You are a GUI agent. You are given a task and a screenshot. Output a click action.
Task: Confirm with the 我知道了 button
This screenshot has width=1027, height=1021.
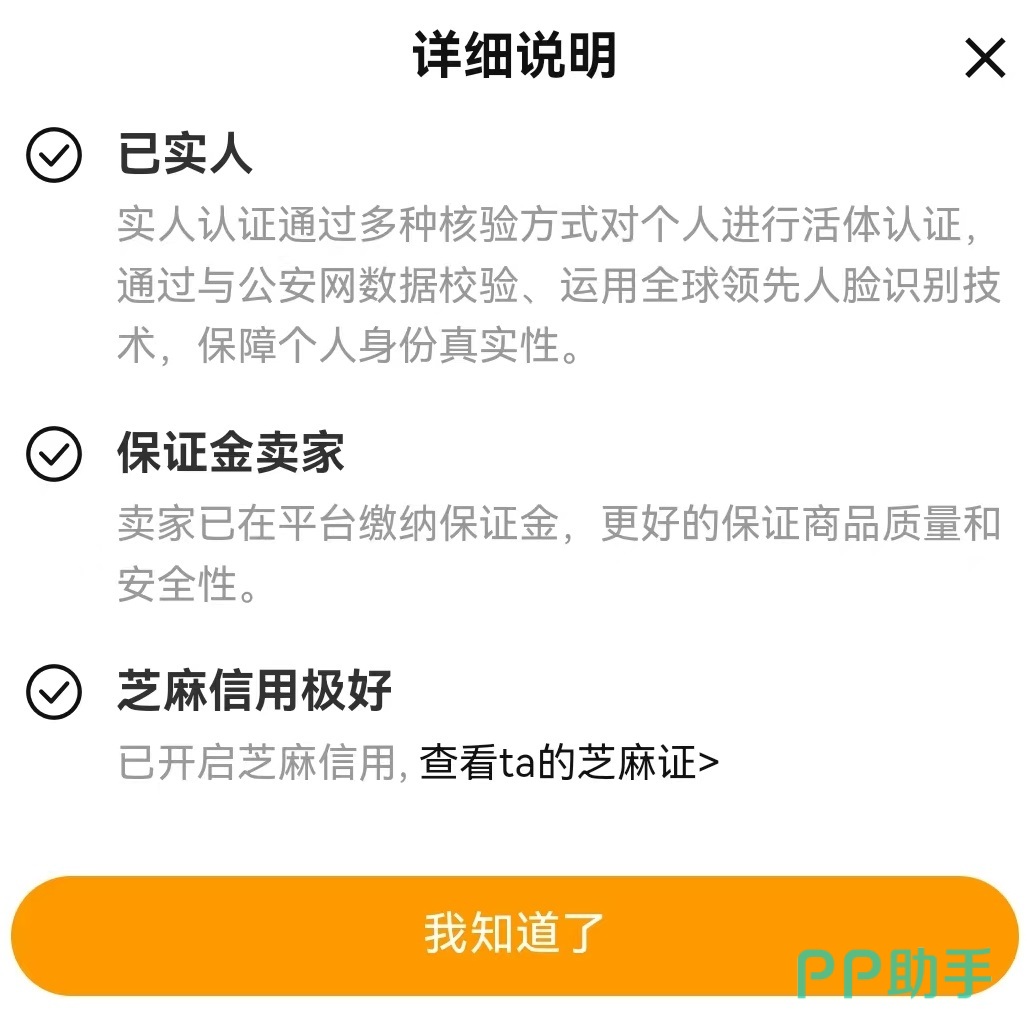[513, 934]
